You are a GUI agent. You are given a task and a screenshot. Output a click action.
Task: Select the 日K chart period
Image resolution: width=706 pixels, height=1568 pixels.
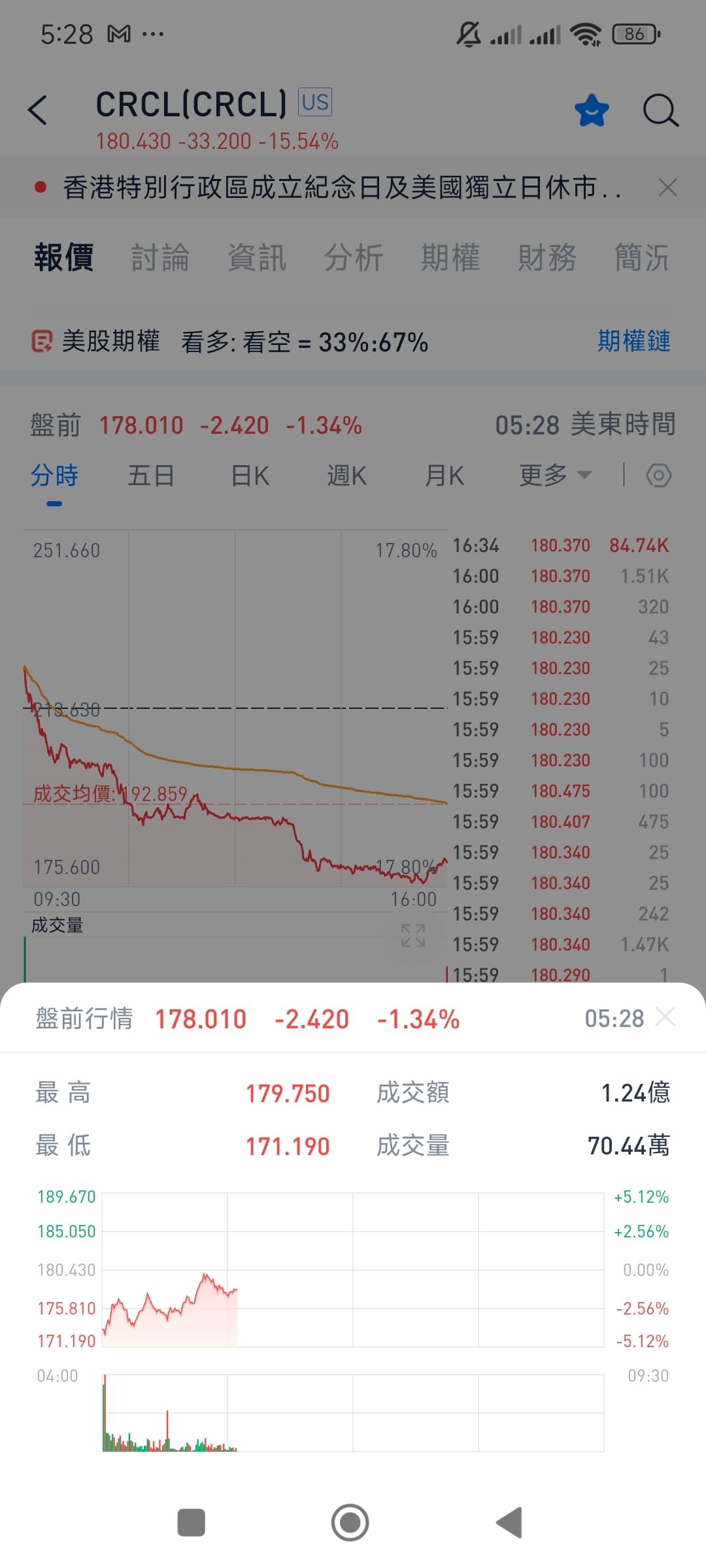point(250,476)
